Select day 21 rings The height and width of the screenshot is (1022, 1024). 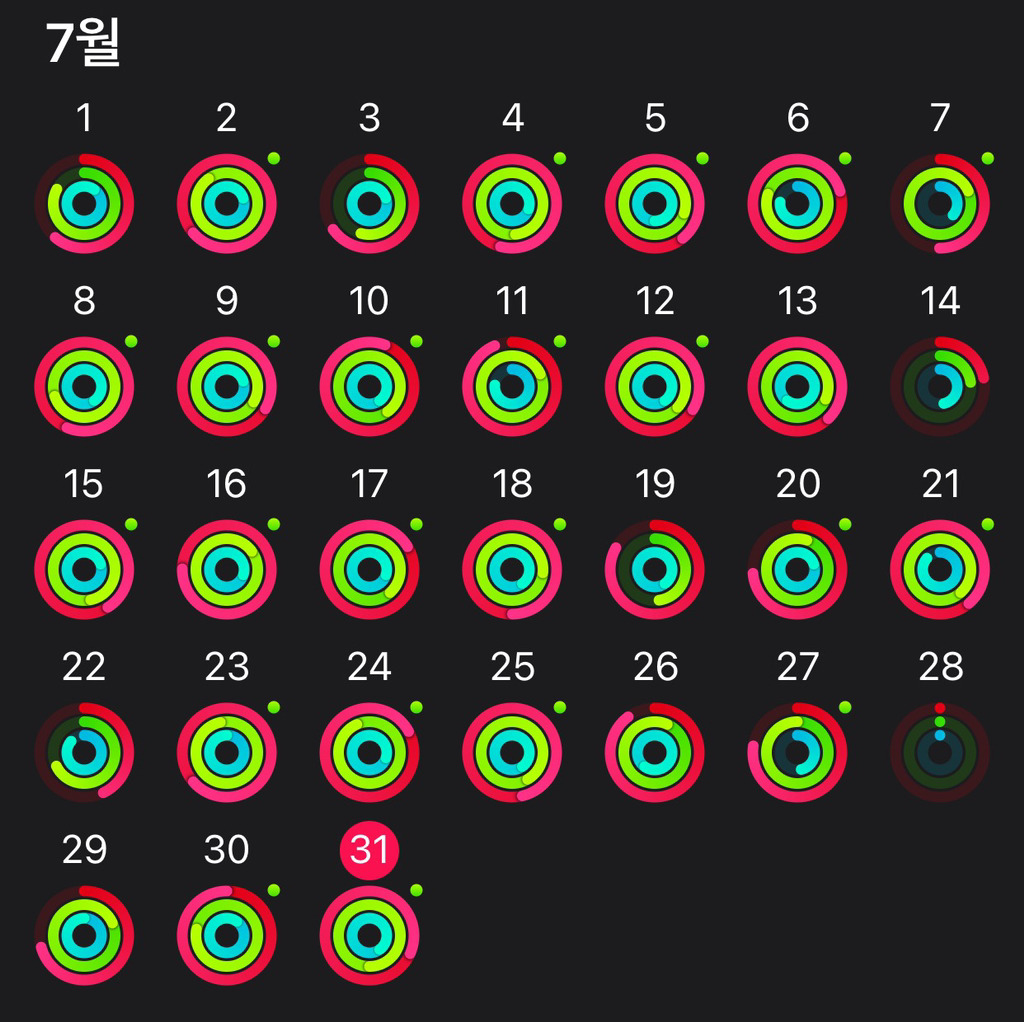pyautogui.click(x=940, y=570)
